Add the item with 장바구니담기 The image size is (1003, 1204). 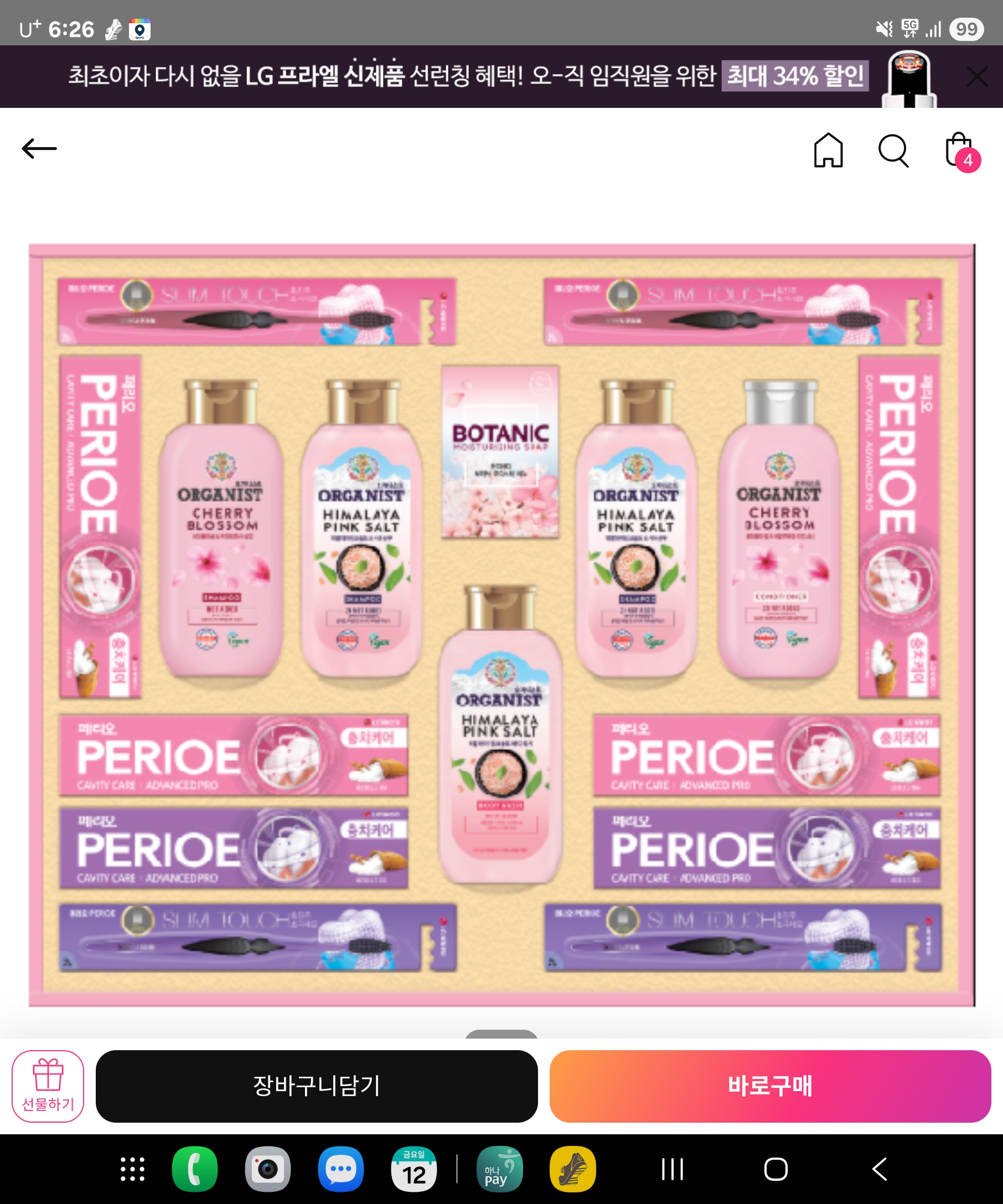coord(317,1086)
